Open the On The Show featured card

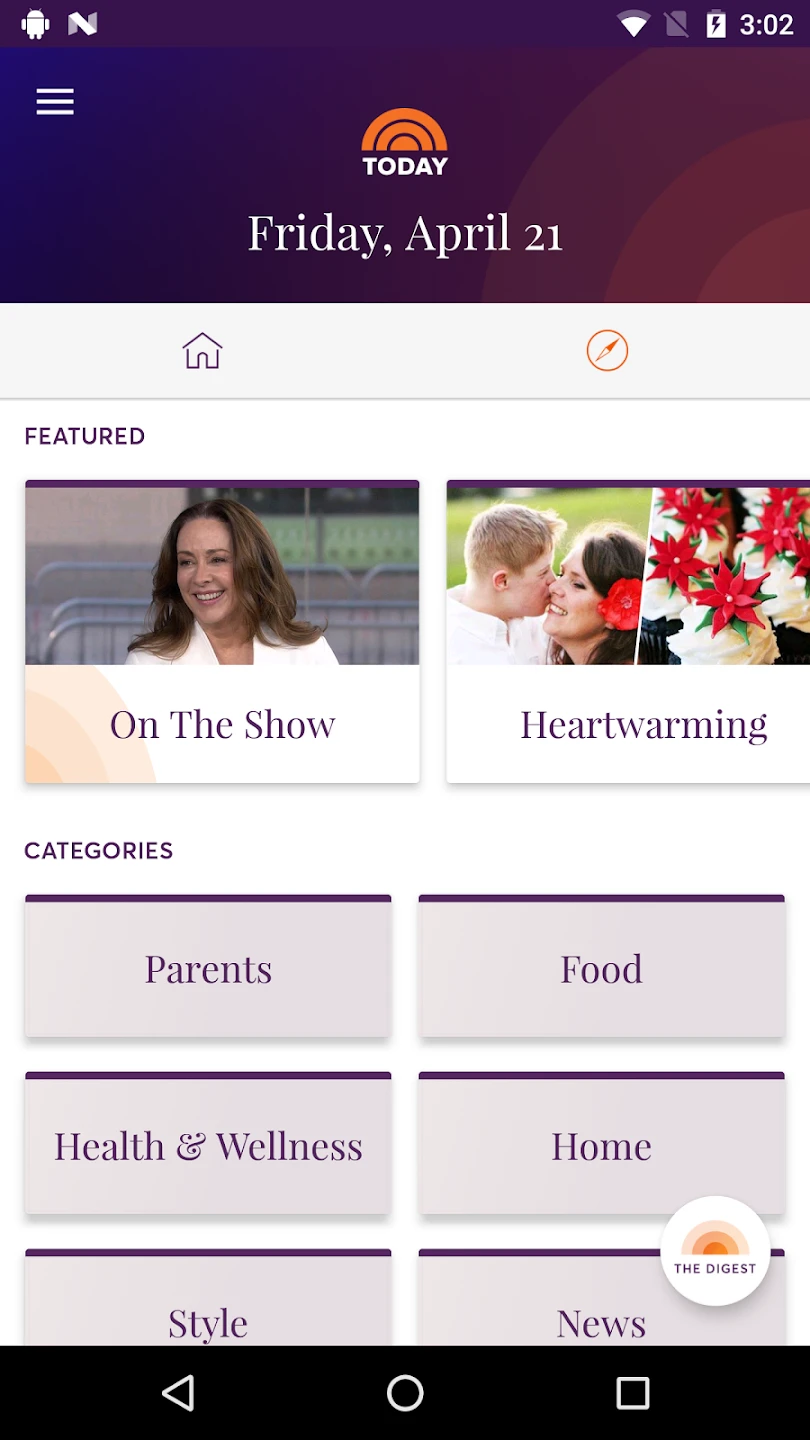click(222, 632)
